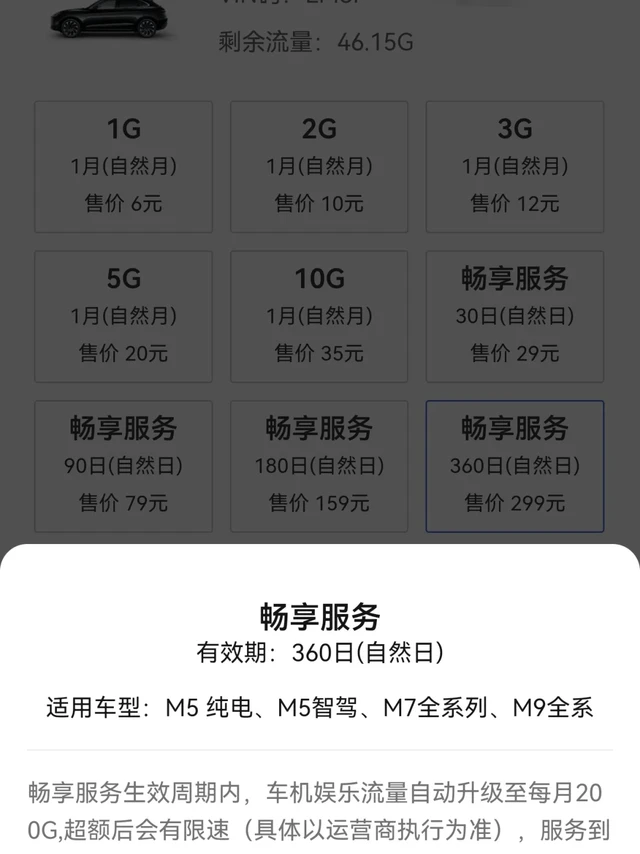Select 畅享服务 30日 plan for 29元
This screenshot has height=854, width=640.
515,316
